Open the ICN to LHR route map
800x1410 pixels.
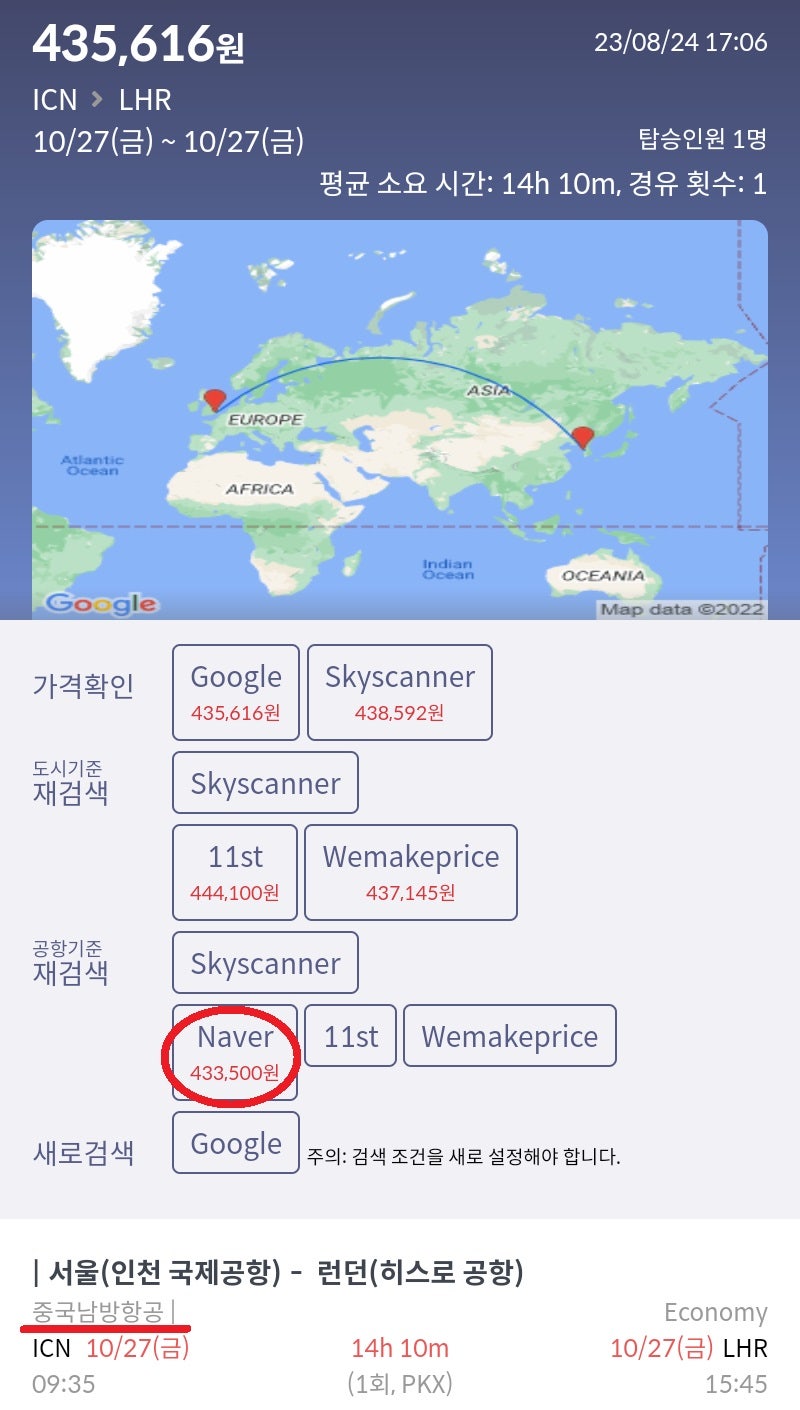(400, 420)
